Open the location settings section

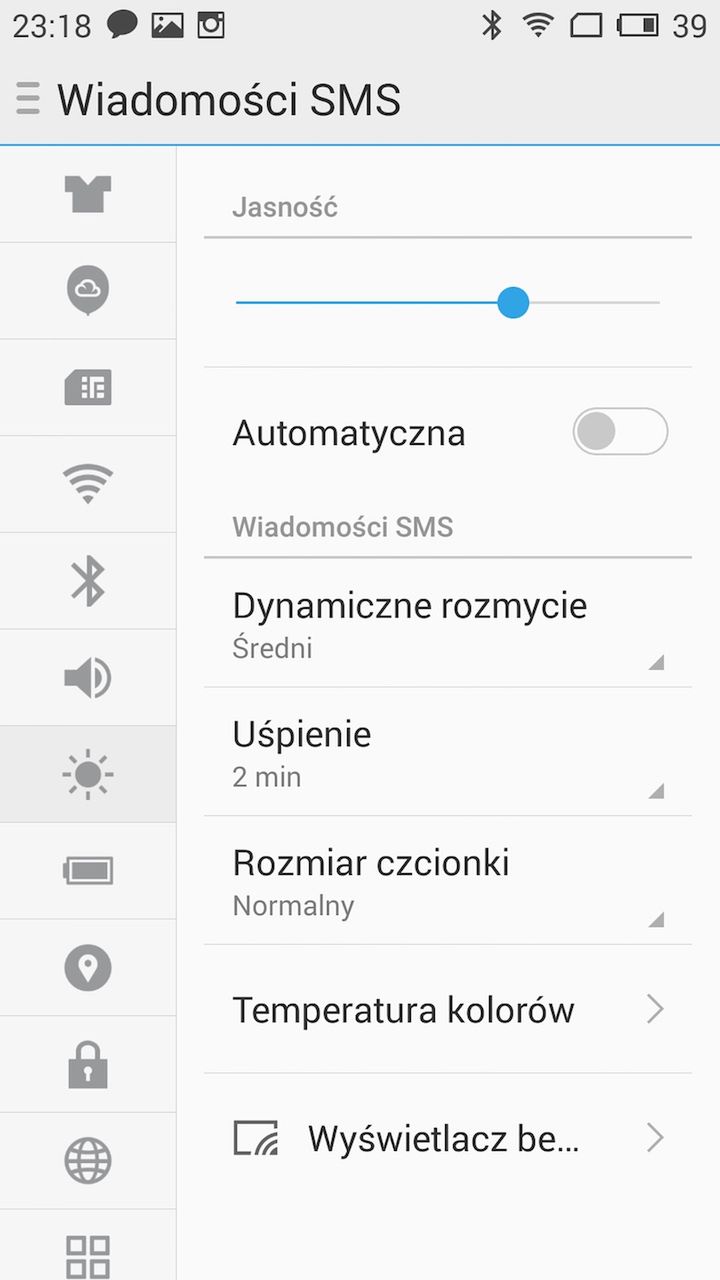(88, 968)
